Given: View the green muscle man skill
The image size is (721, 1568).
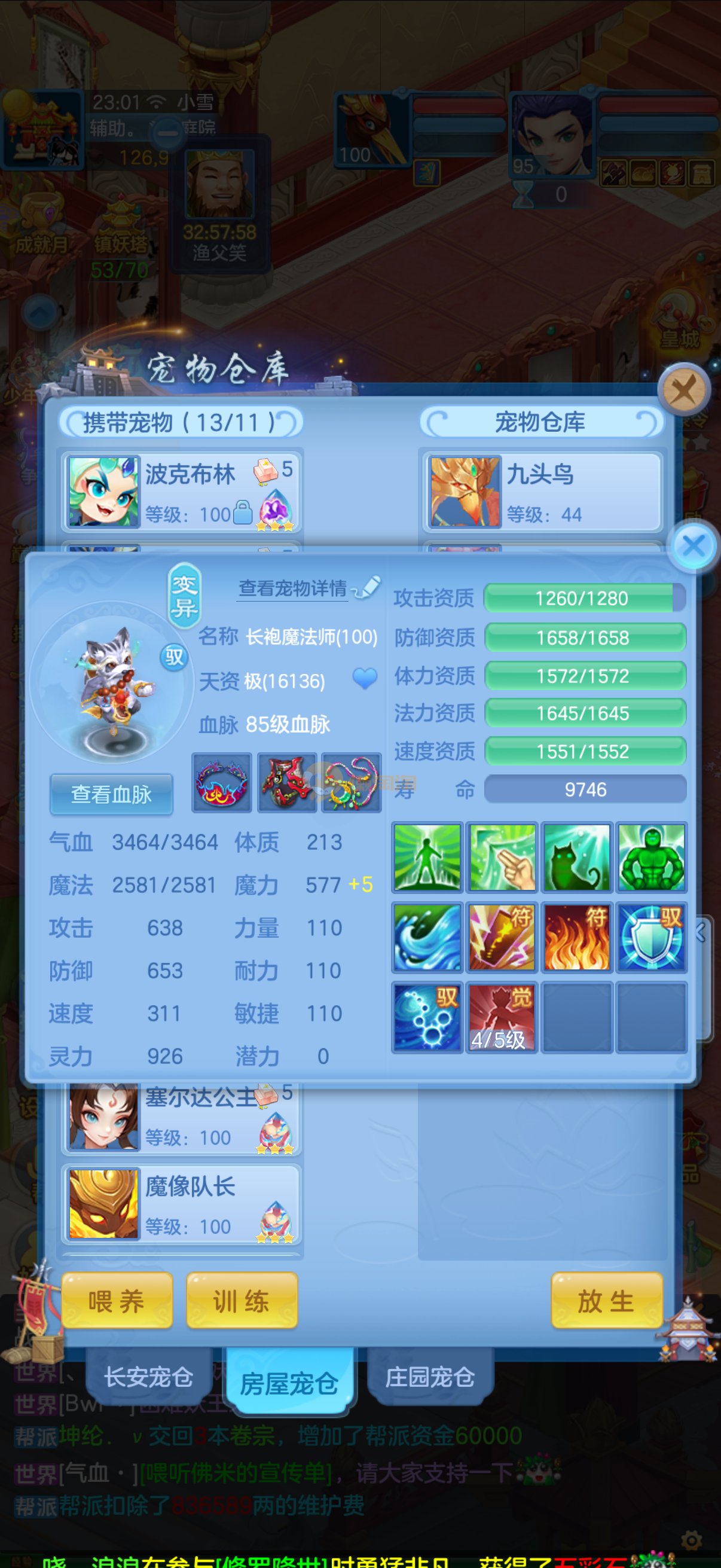Looking at the screenshot, I should coord(651,857).
